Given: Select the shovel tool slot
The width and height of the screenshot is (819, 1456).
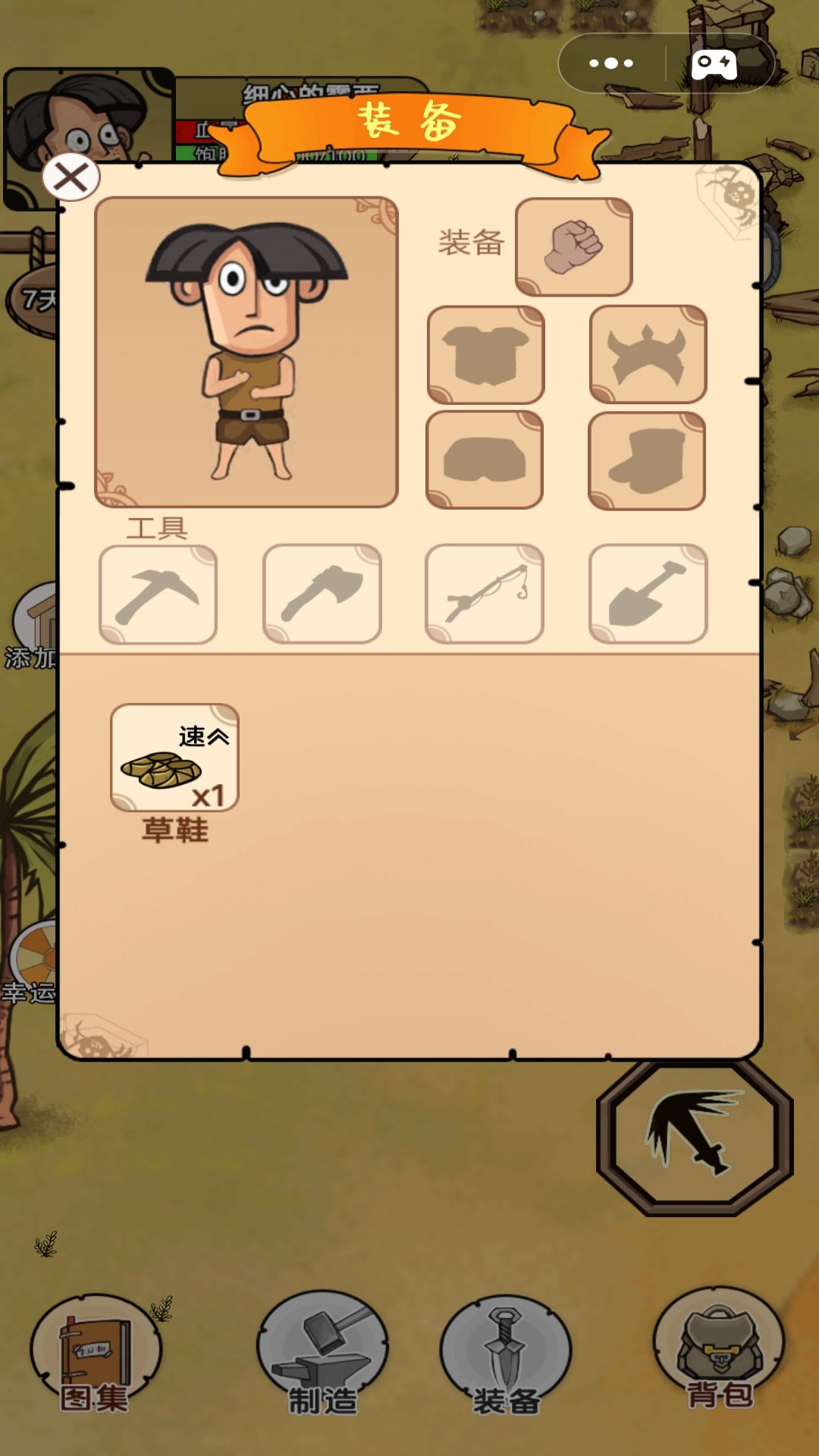Looking at the screenshot, I should click(x=648, y=594).
